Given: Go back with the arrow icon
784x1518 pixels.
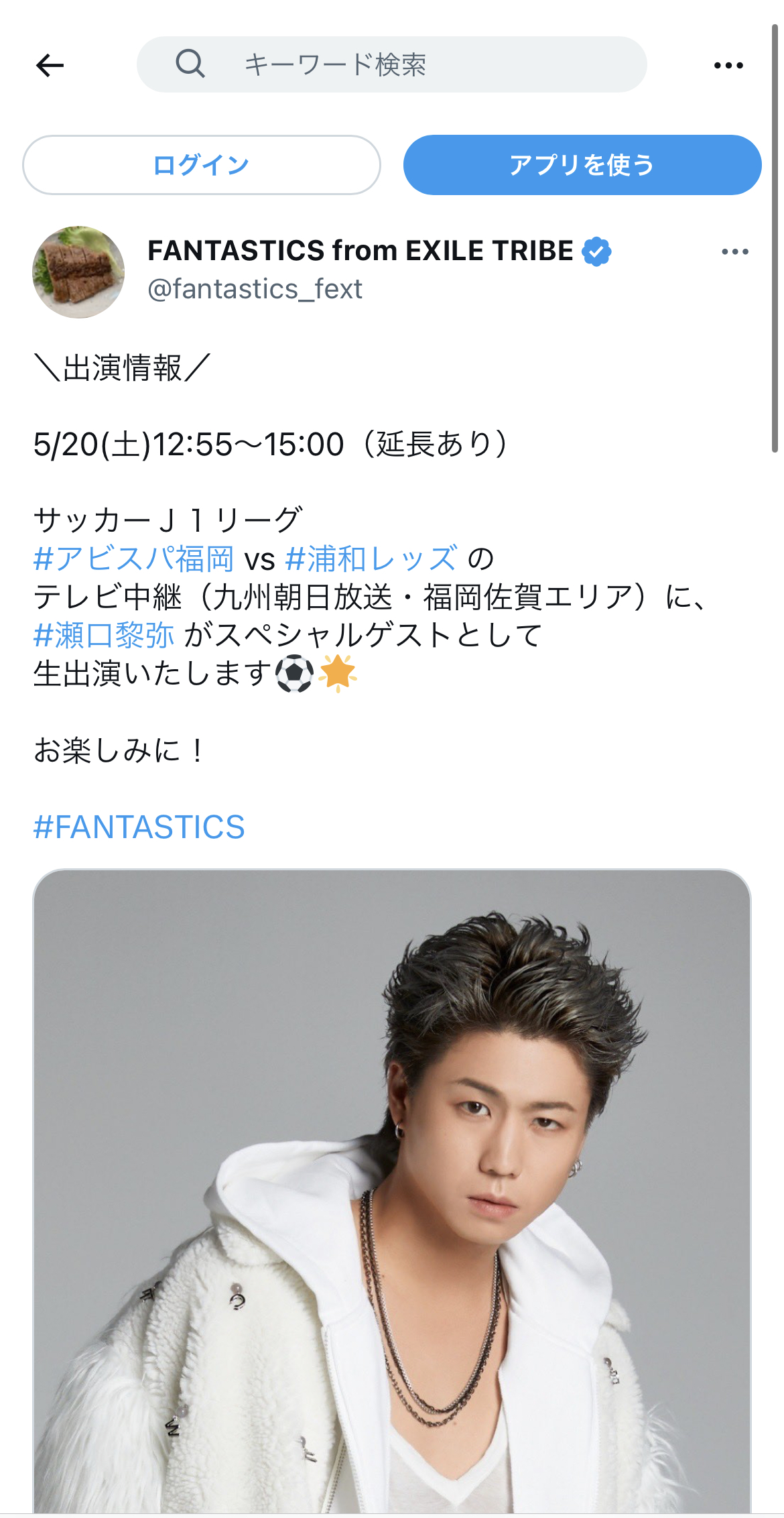Looking at the screenshot, I should pyautogui.click(x=50, y=65).
